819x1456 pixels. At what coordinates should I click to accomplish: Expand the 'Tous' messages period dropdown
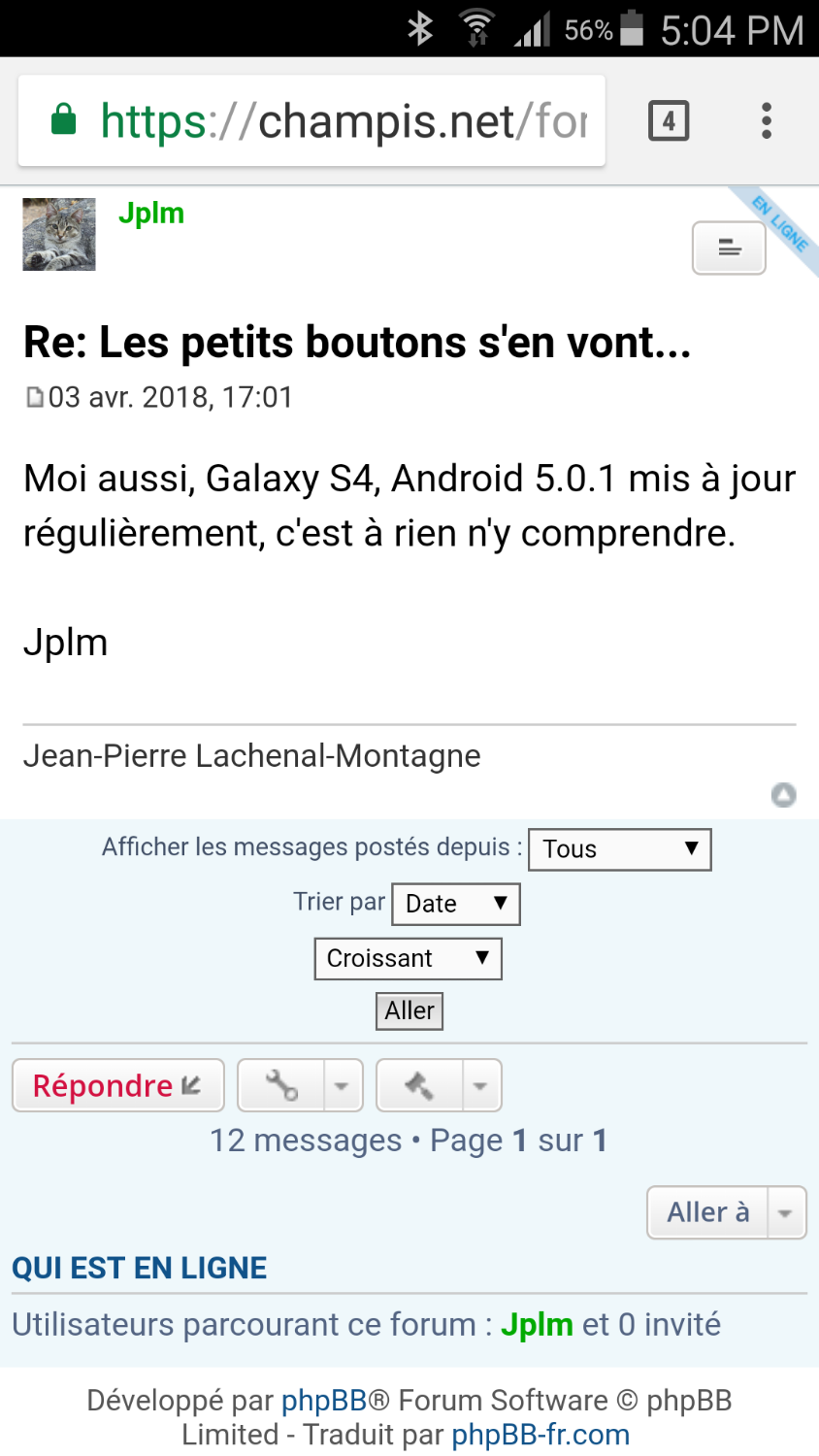click(x=619, y=849)
